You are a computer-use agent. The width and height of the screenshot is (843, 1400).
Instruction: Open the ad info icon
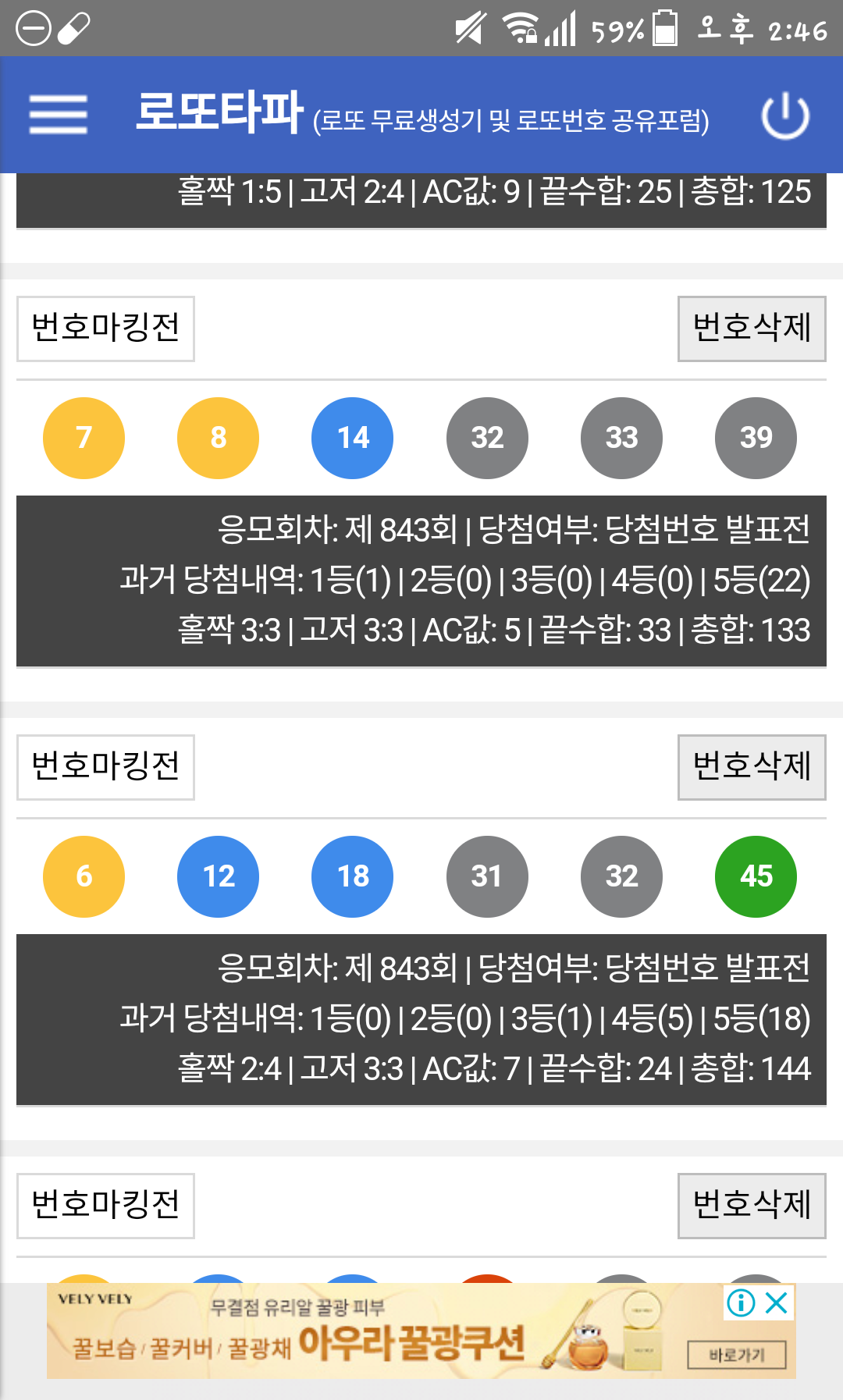[741, 1302]
